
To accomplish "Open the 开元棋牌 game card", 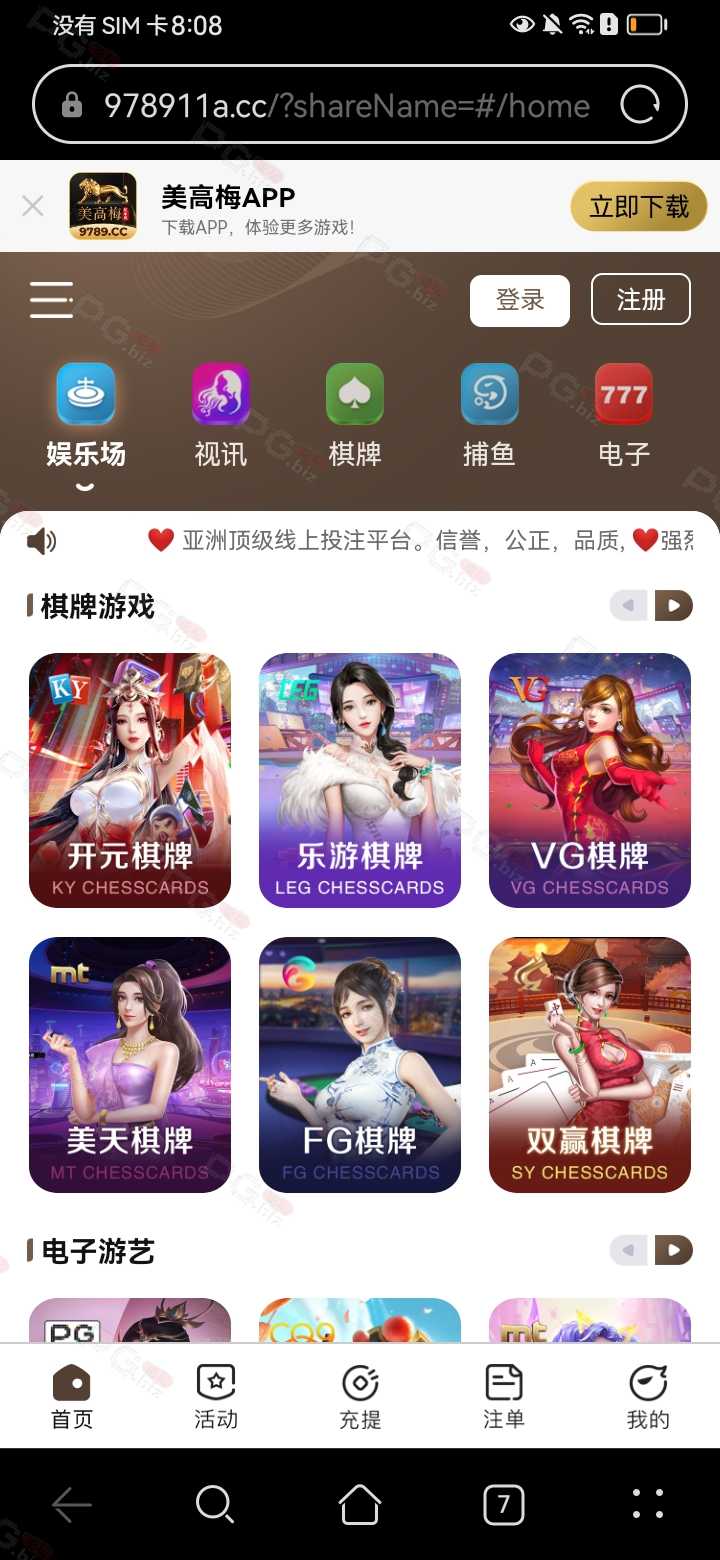I will [x=130, y=780].
